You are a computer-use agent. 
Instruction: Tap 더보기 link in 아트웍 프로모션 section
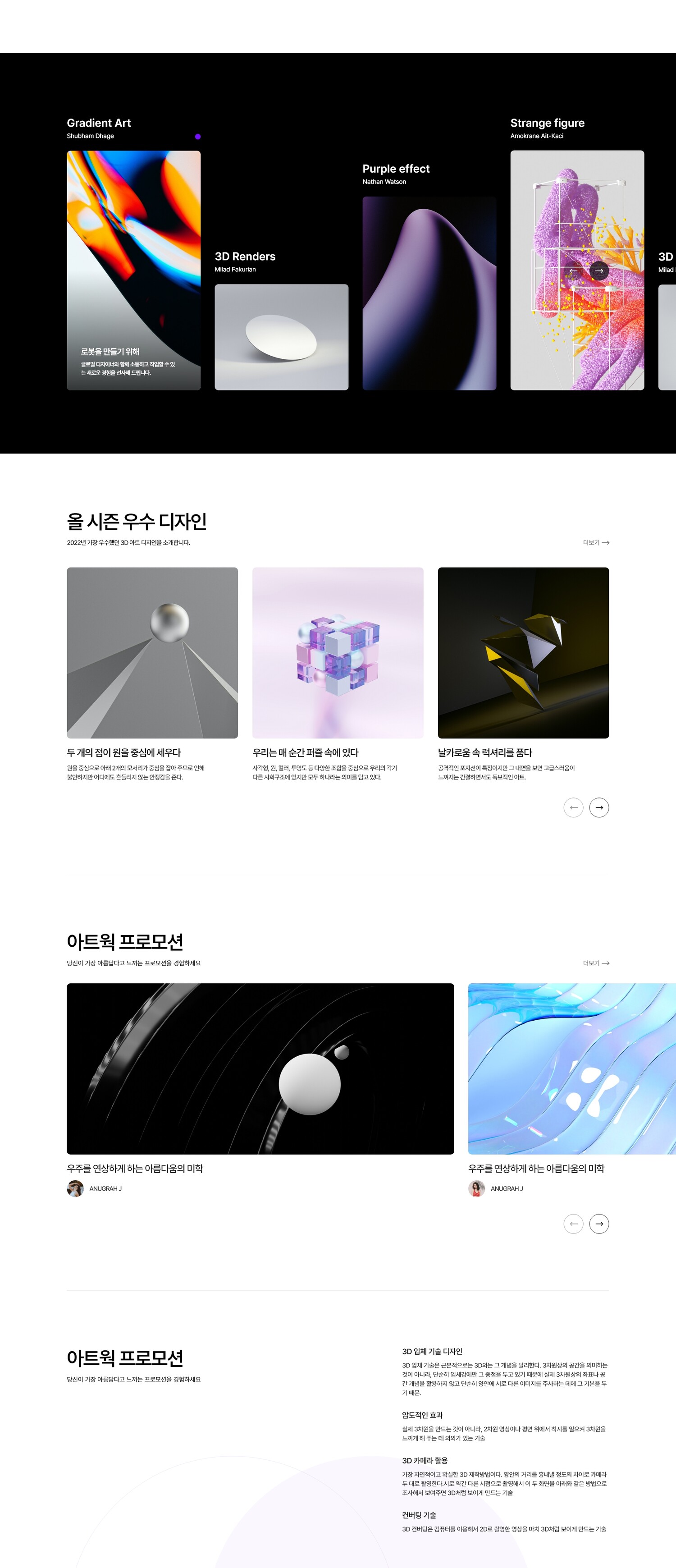(x=596, y=963)
